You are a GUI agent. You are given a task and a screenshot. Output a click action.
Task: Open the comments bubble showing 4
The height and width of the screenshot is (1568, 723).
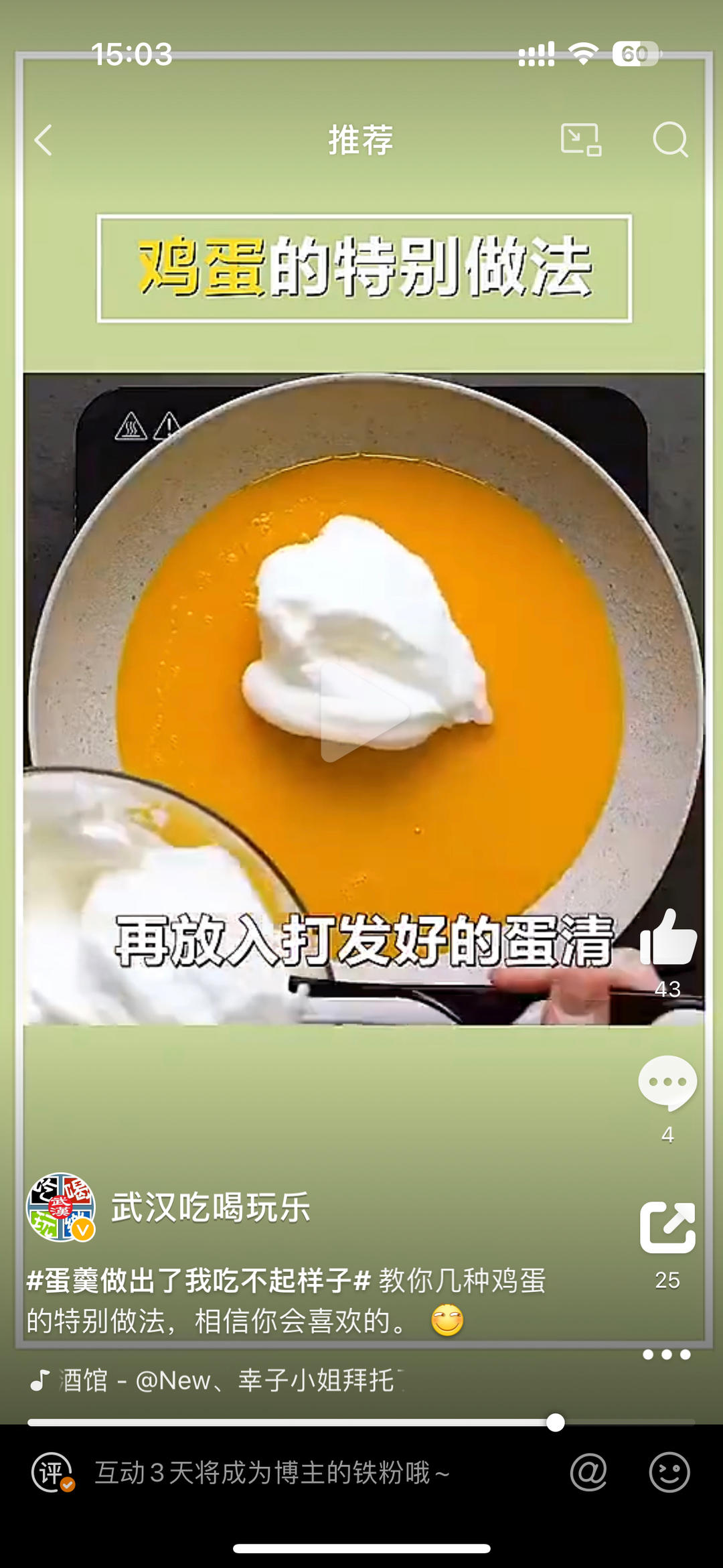click(x=667, y=1082)
